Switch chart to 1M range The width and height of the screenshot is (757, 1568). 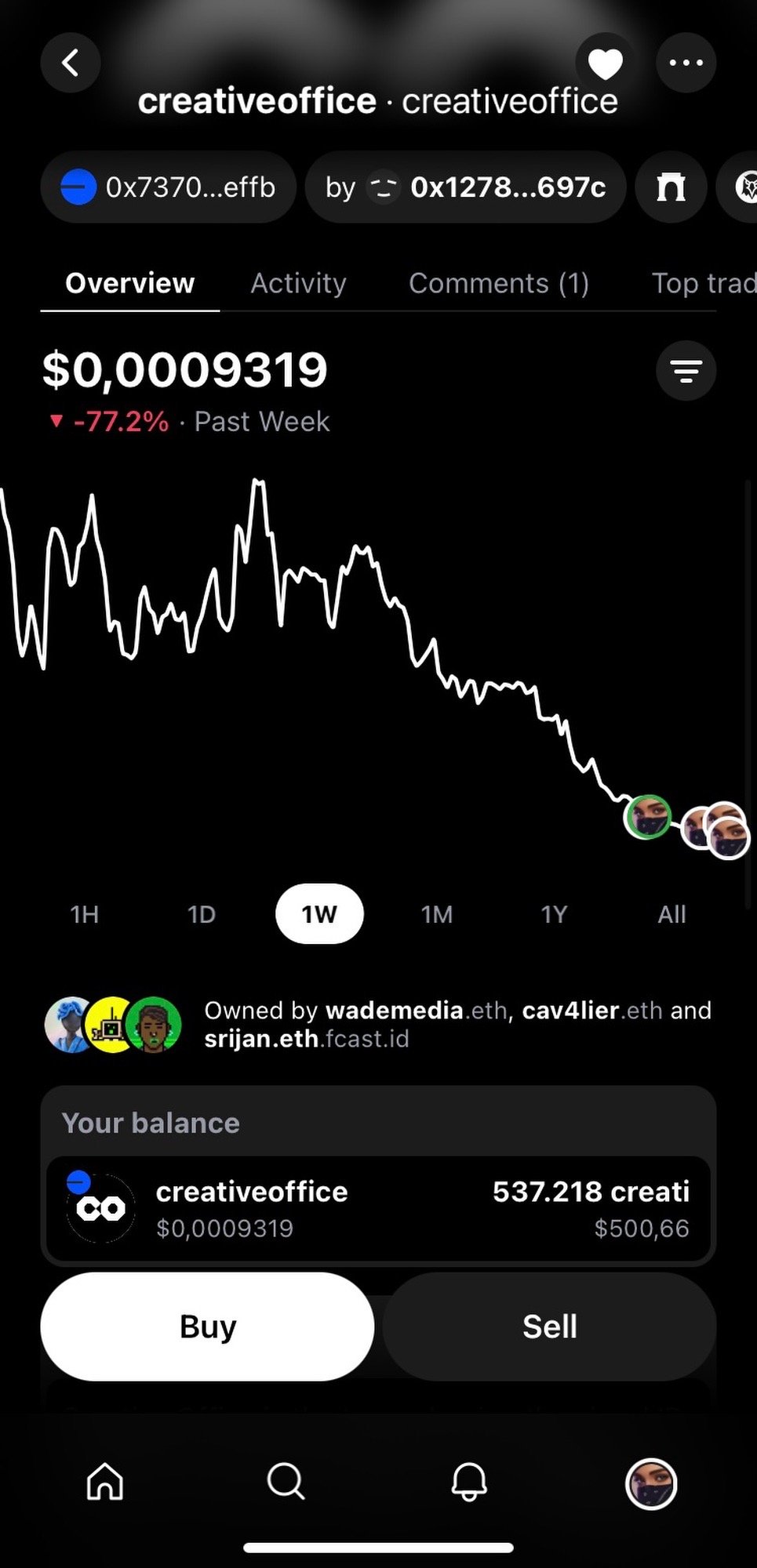(x=436, y=914)
